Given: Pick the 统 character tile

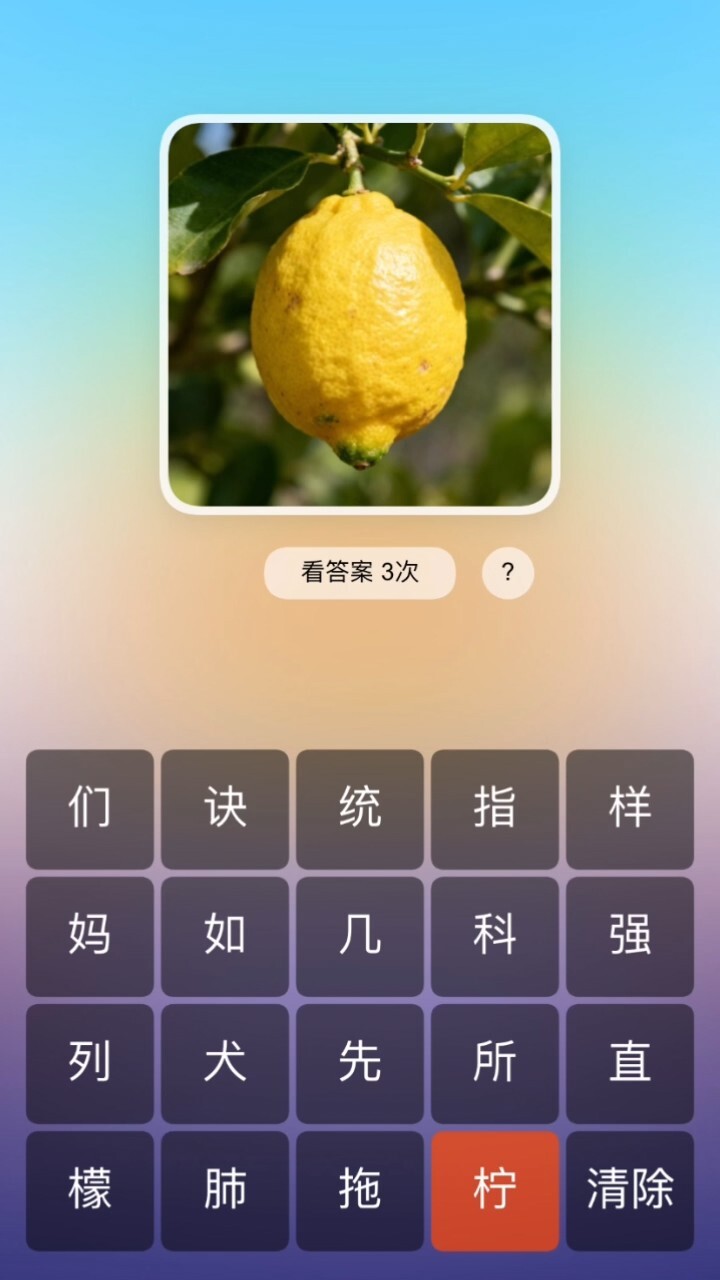Looking at the screenshot, I should click(360, 808).
